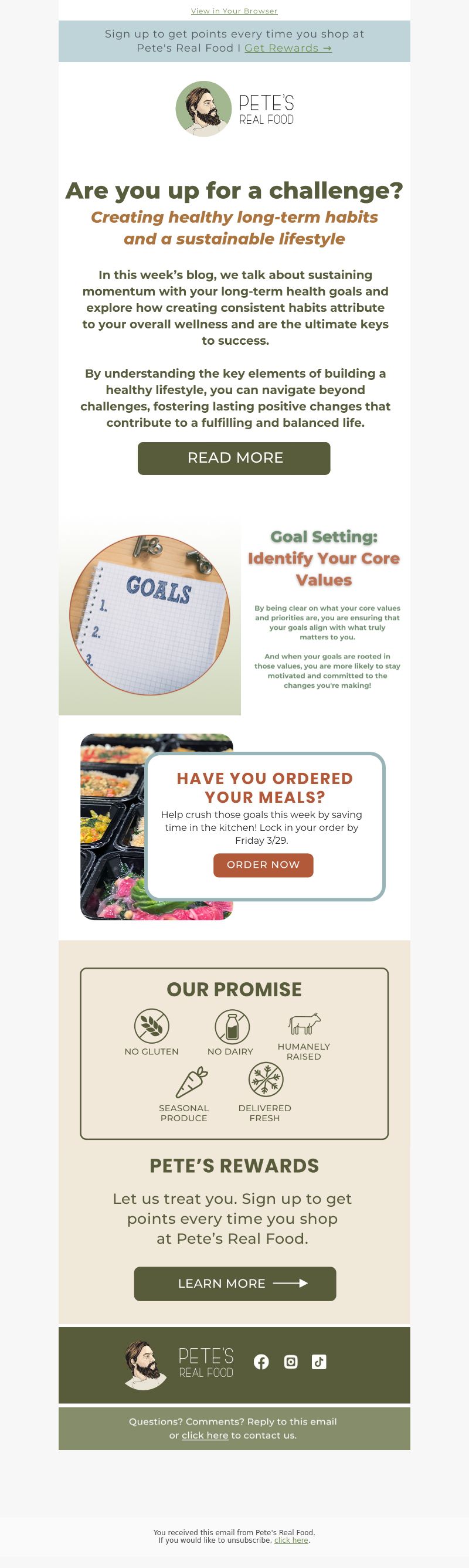Open Pete's Real Food TikTok page
The width and height of the screenshot is (469, 1568).
pyautogui.click(x=319, y=1362)
